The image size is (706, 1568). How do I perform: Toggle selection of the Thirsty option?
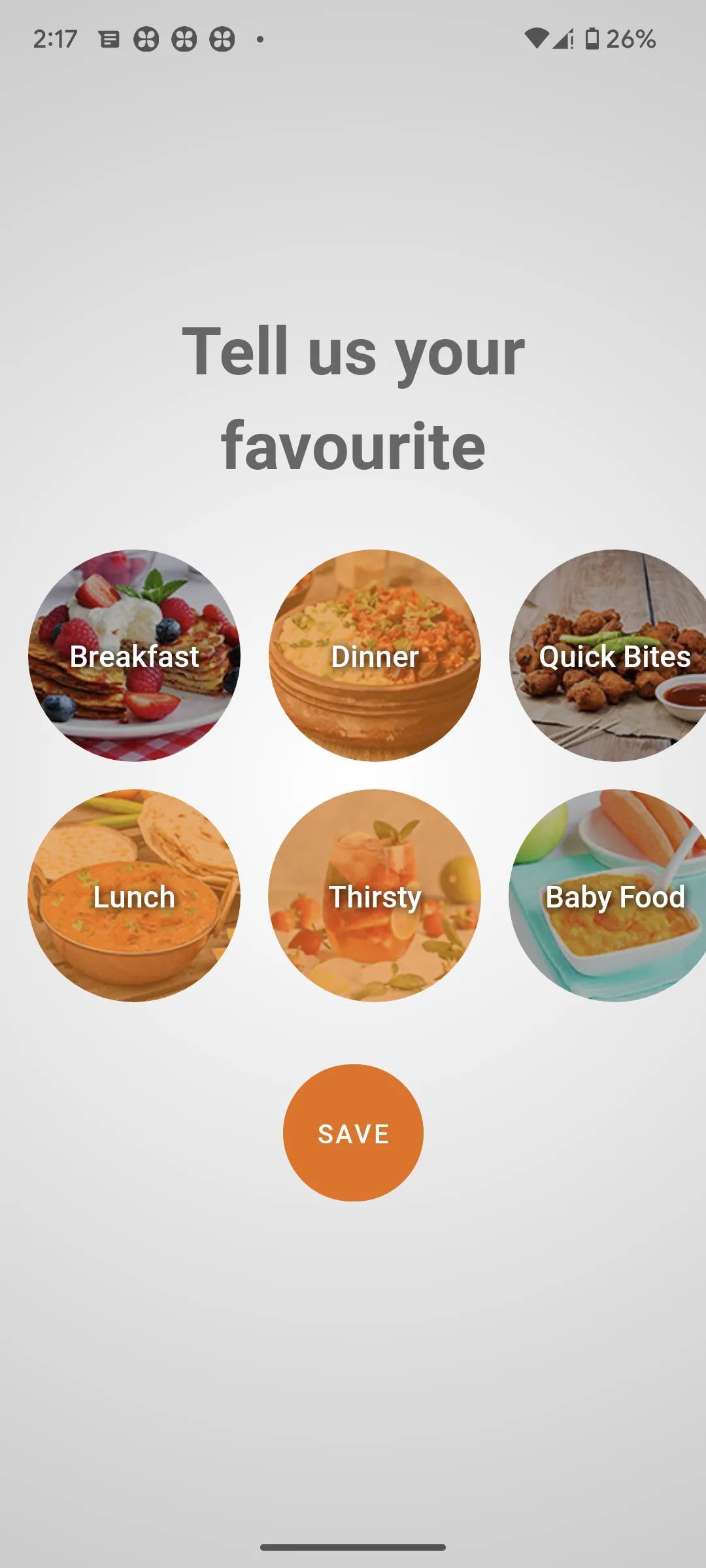374,897
